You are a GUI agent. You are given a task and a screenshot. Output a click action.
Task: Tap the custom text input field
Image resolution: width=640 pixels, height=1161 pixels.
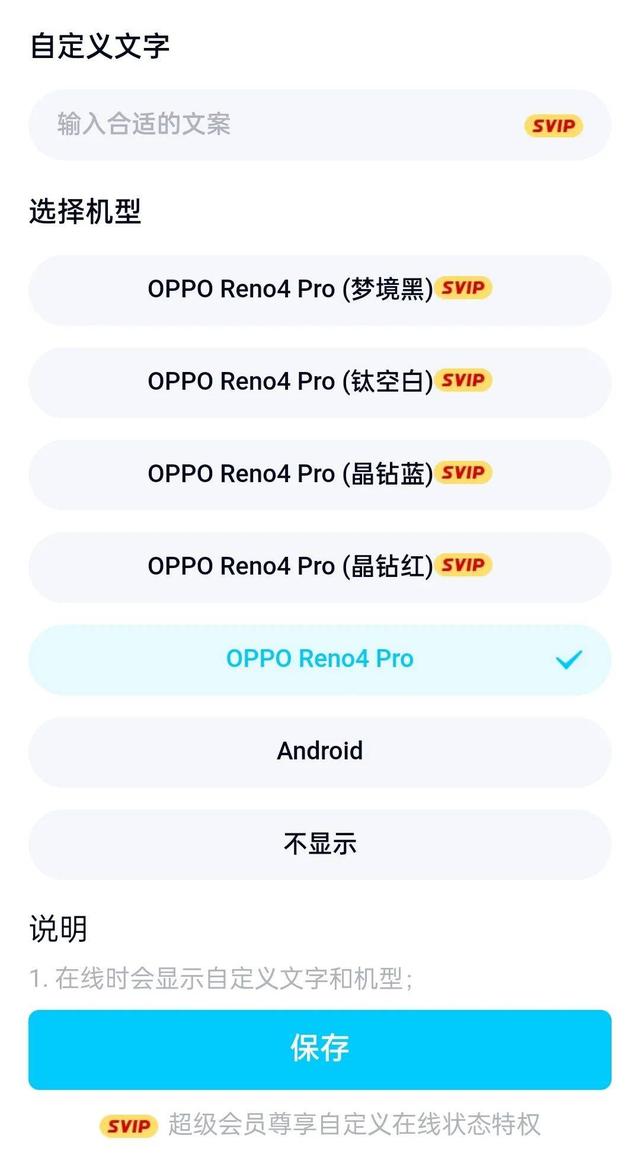pos(280,125)
